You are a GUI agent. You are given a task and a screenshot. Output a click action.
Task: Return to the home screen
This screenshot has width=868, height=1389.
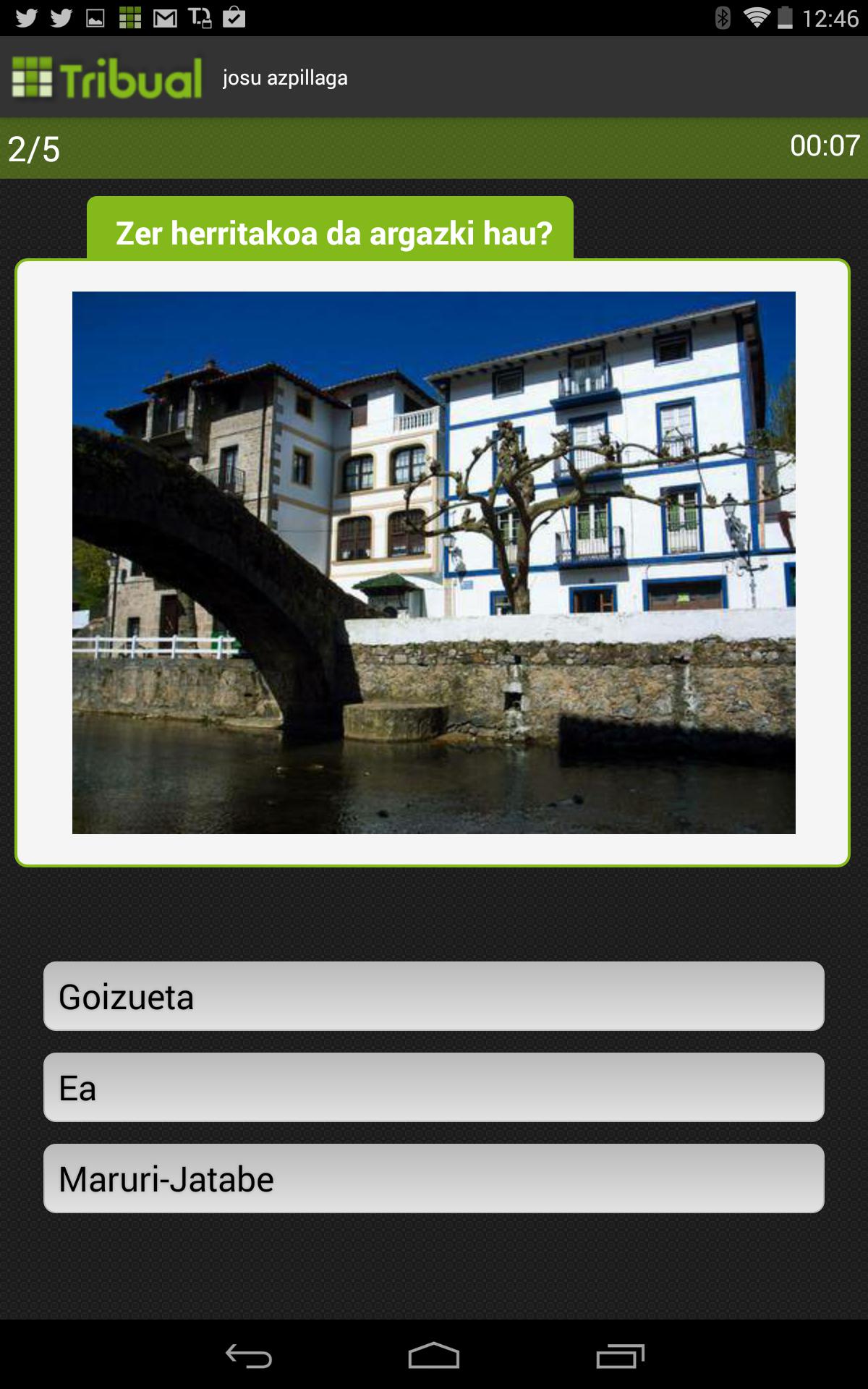[x=434, y=1356]
